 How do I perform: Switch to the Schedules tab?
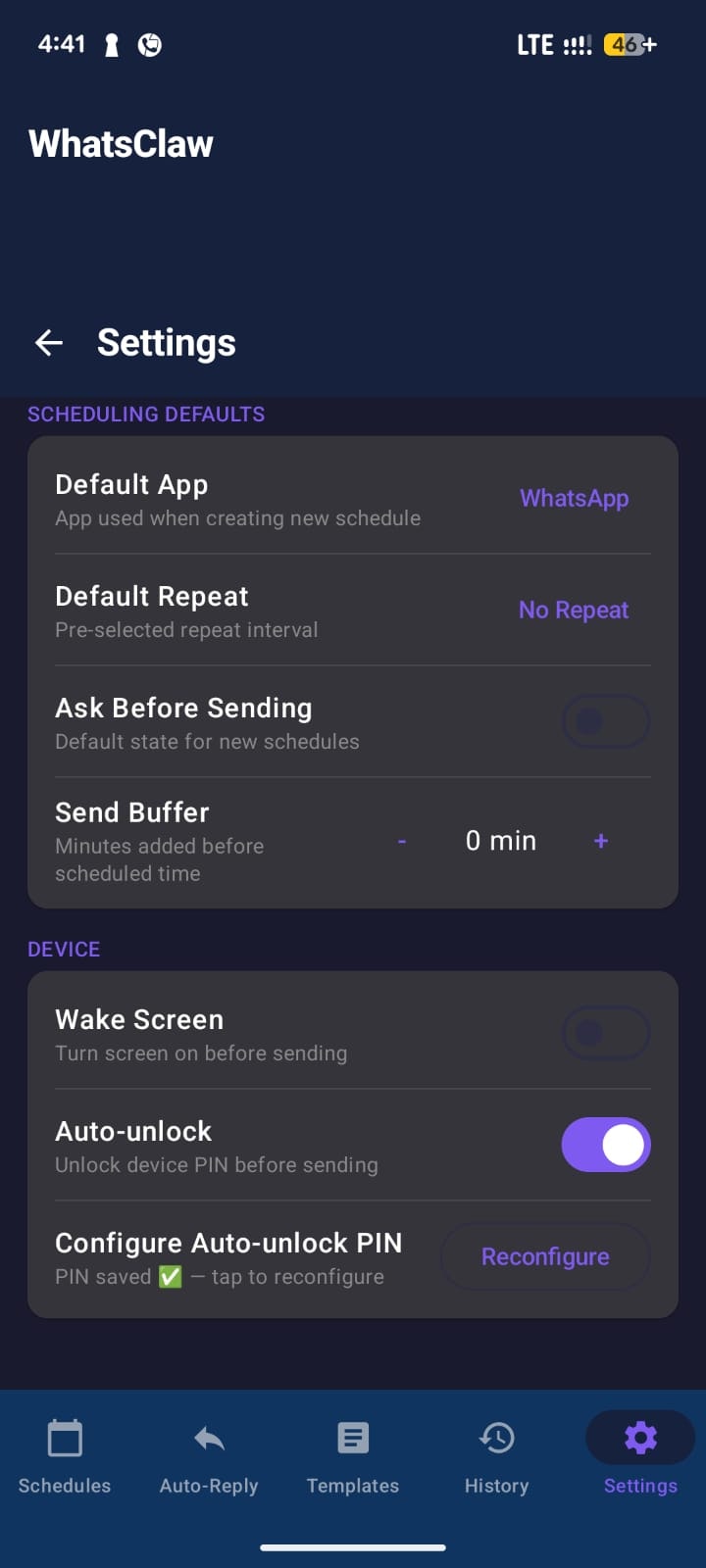(x=65, y=1457)
